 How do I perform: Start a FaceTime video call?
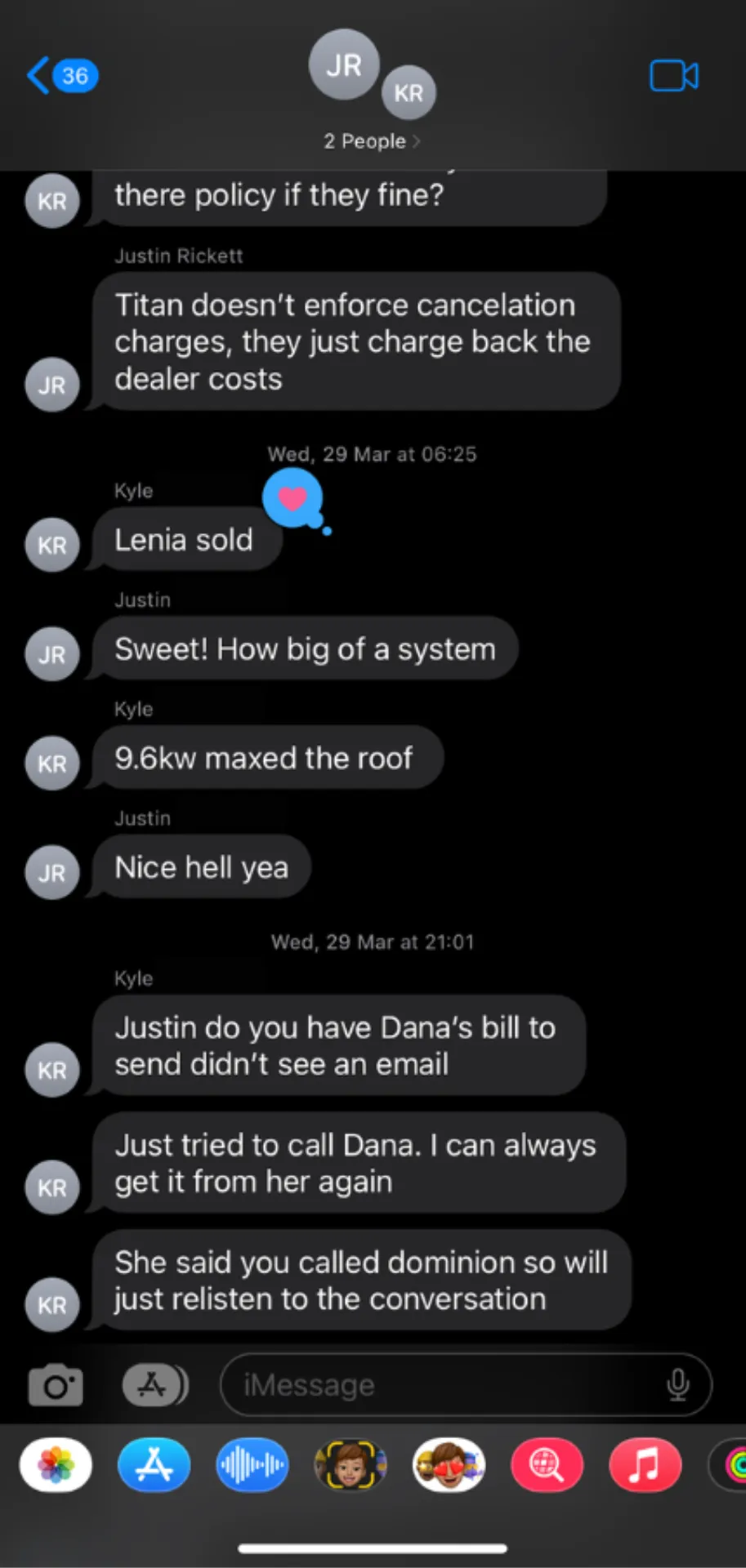(x=674, y=76)
